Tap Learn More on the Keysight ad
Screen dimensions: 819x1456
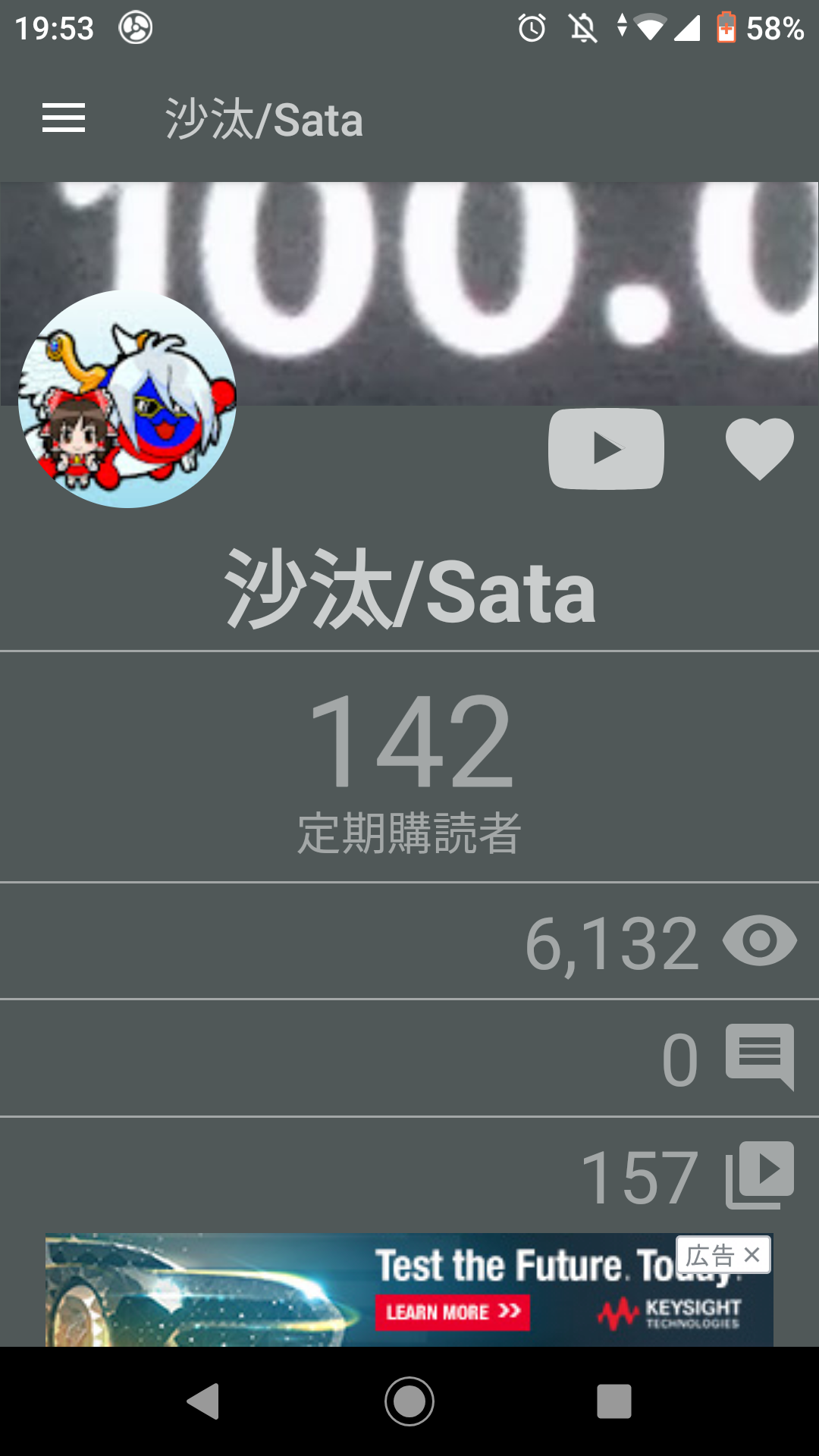coord(453,1312)
